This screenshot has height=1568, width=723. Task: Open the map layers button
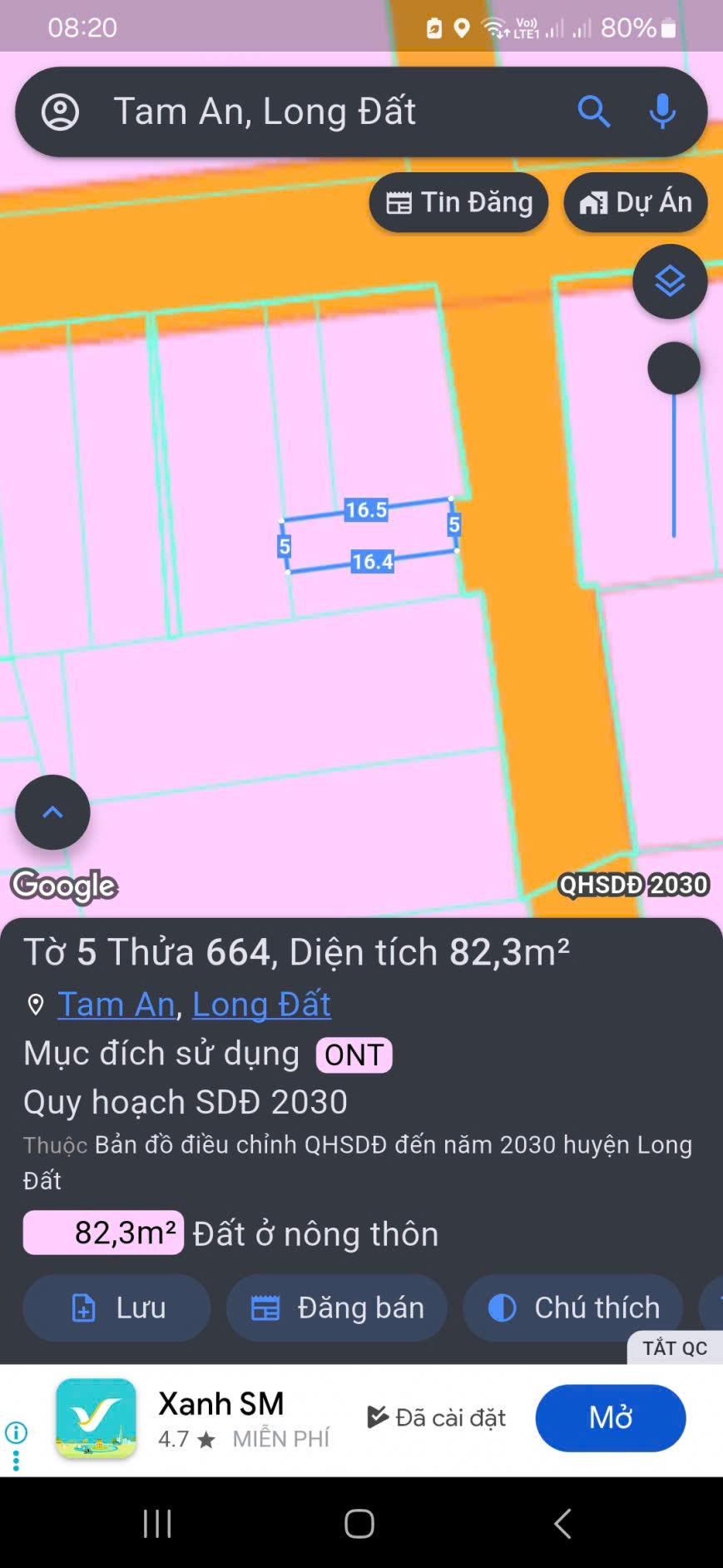pyautogui.click(x=670, y=281)
